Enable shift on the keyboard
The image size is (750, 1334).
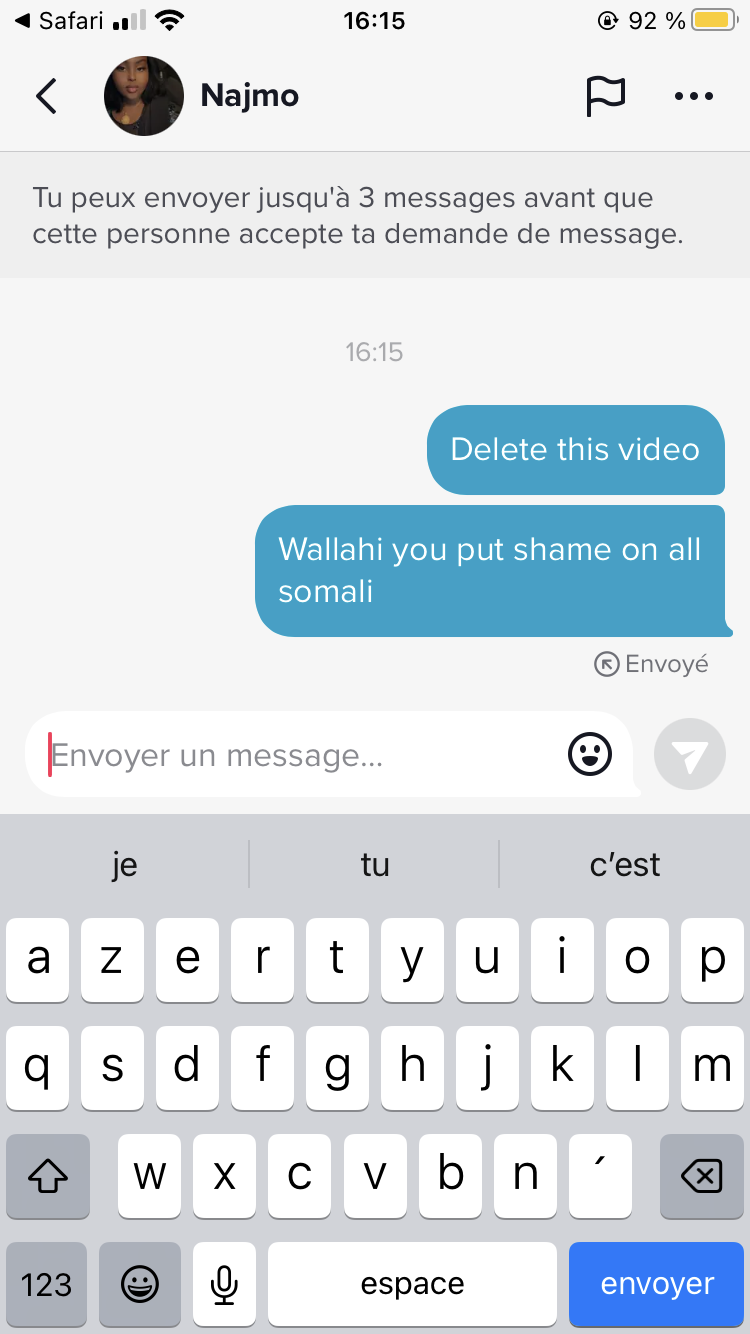click(48, 1176)
